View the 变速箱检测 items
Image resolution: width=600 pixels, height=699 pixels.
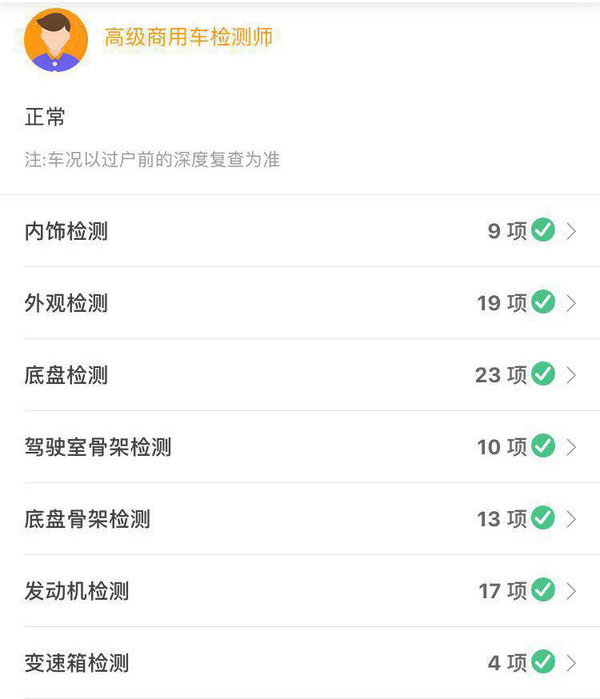(x=300, y=663)
